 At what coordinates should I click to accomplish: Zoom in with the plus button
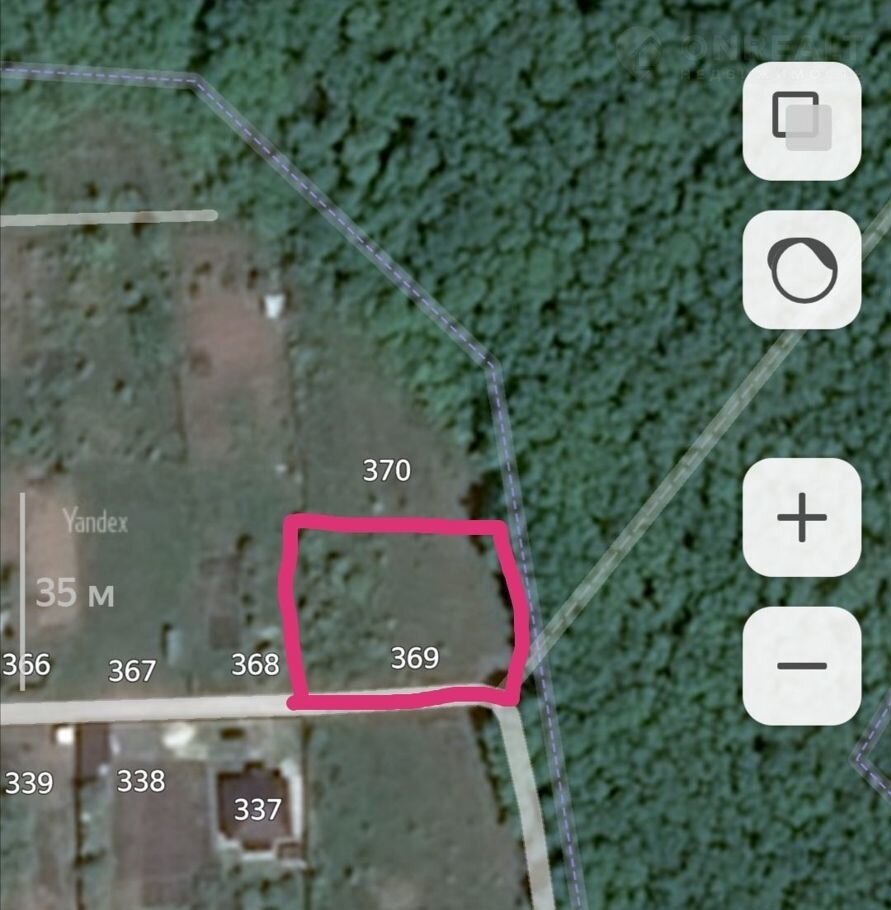click(801, 518)
